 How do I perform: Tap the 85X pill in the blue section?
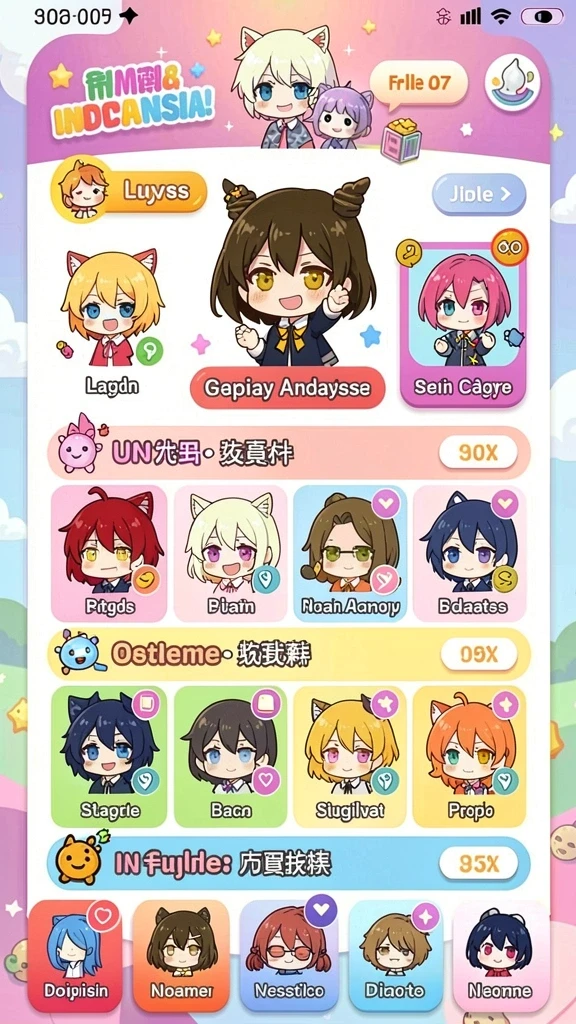click(x=478, y=864)
